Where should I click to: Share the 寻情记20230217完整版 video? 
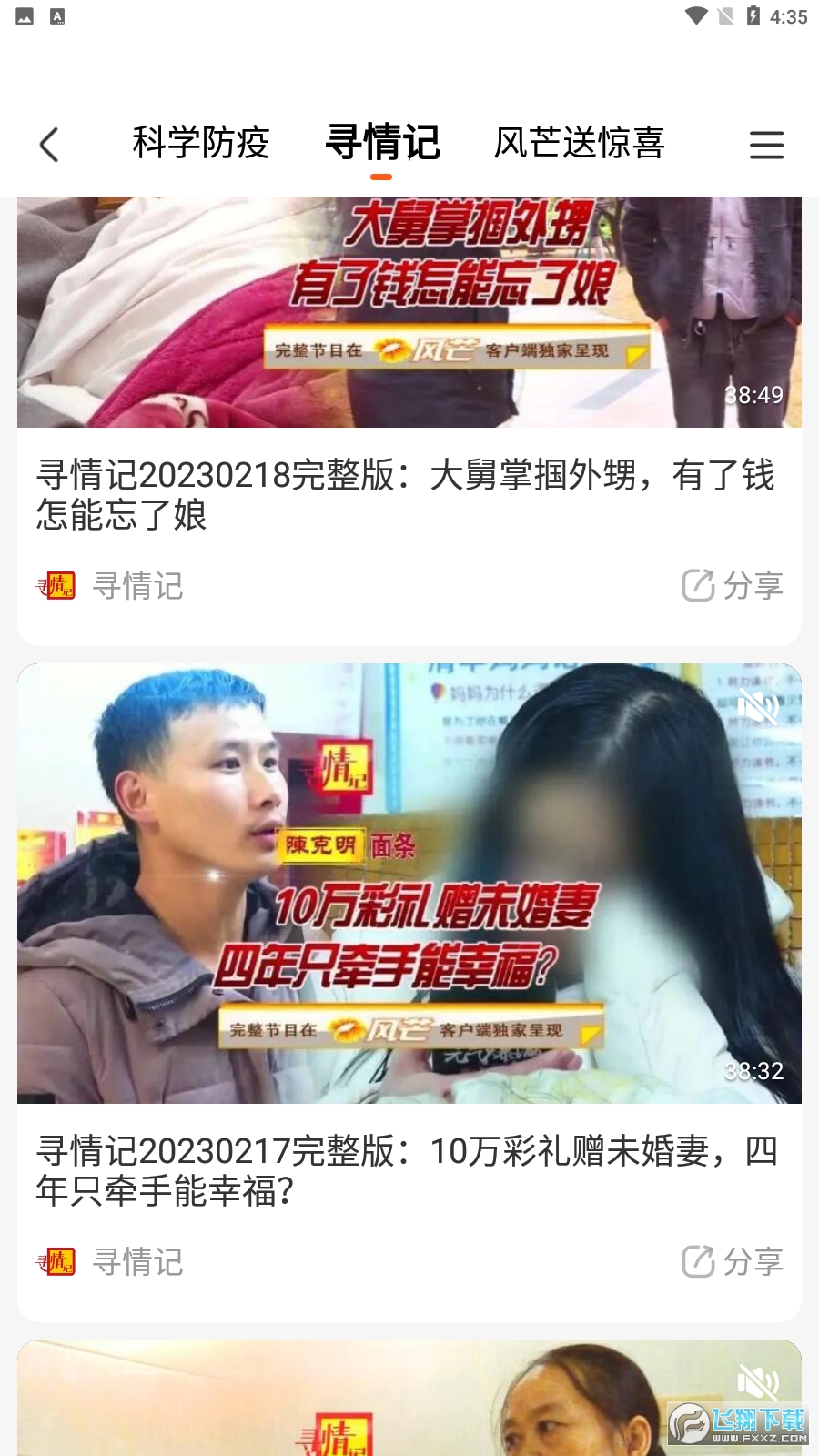[x=733, y=1261]
